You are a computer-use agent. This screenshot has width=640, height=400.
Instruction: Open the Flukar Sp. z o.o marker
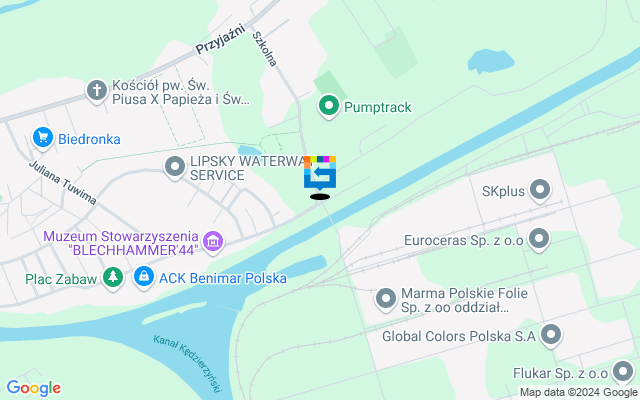pos(624,374)
